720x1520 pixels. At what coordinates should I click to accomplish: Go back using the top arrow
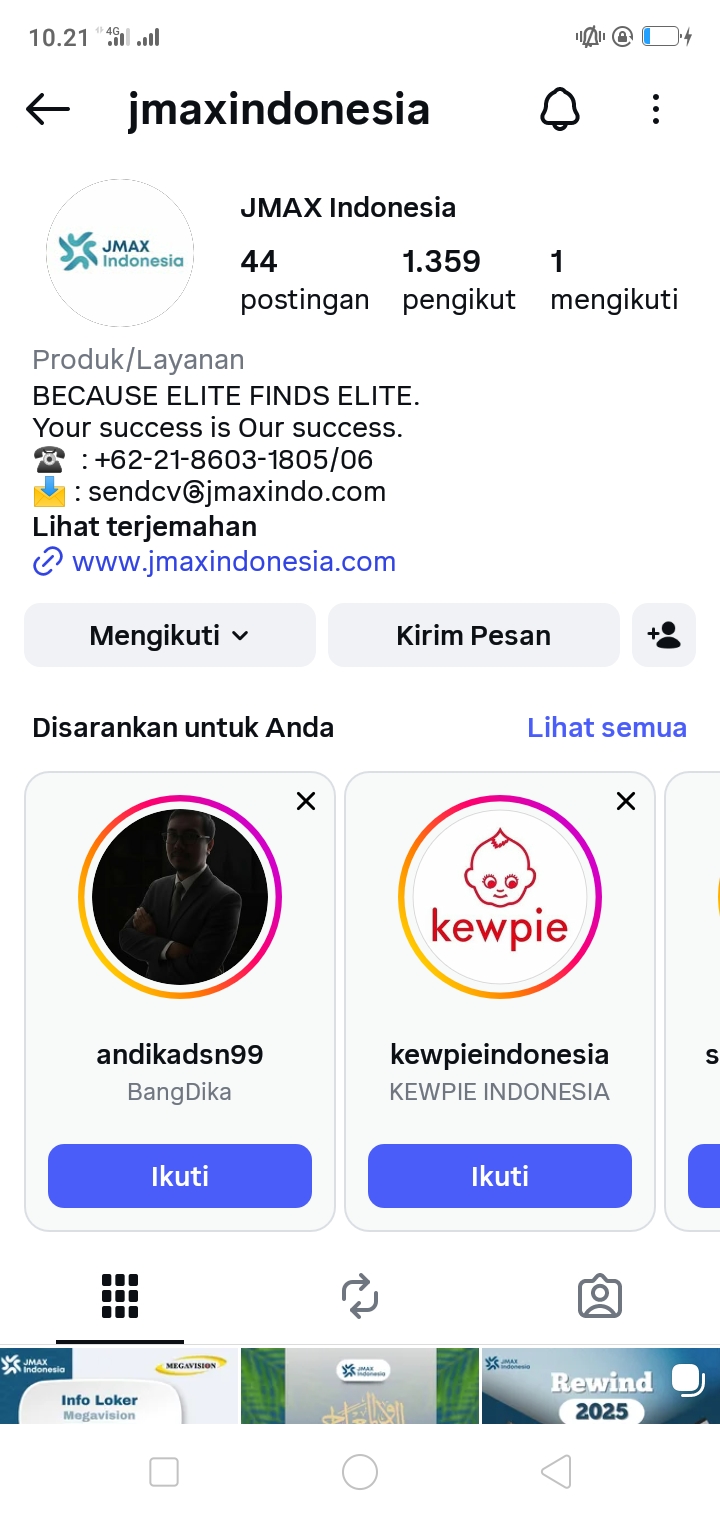point(48,109)
